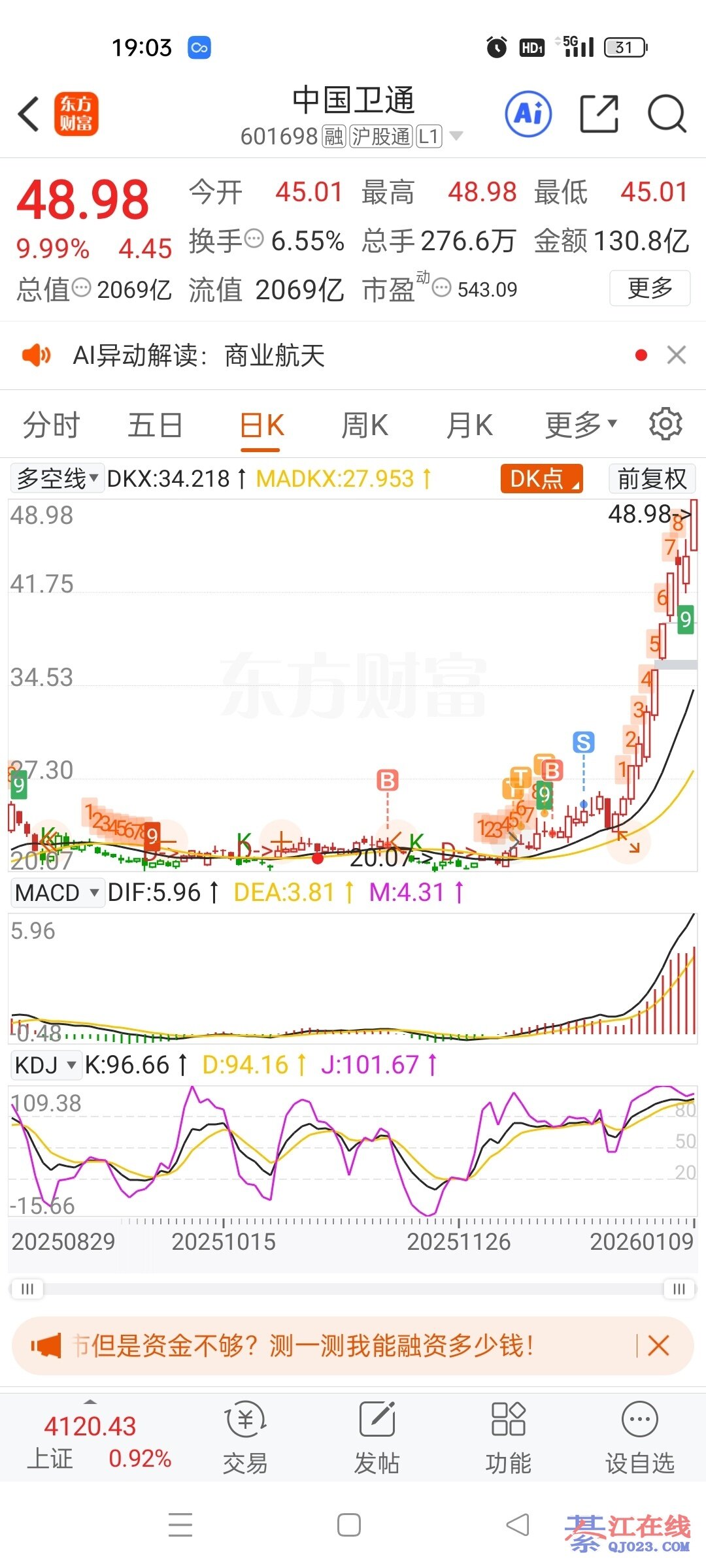The image size is (706, 1568).
Task: Change the 前复权 adjustment setting
Action: 652,479
